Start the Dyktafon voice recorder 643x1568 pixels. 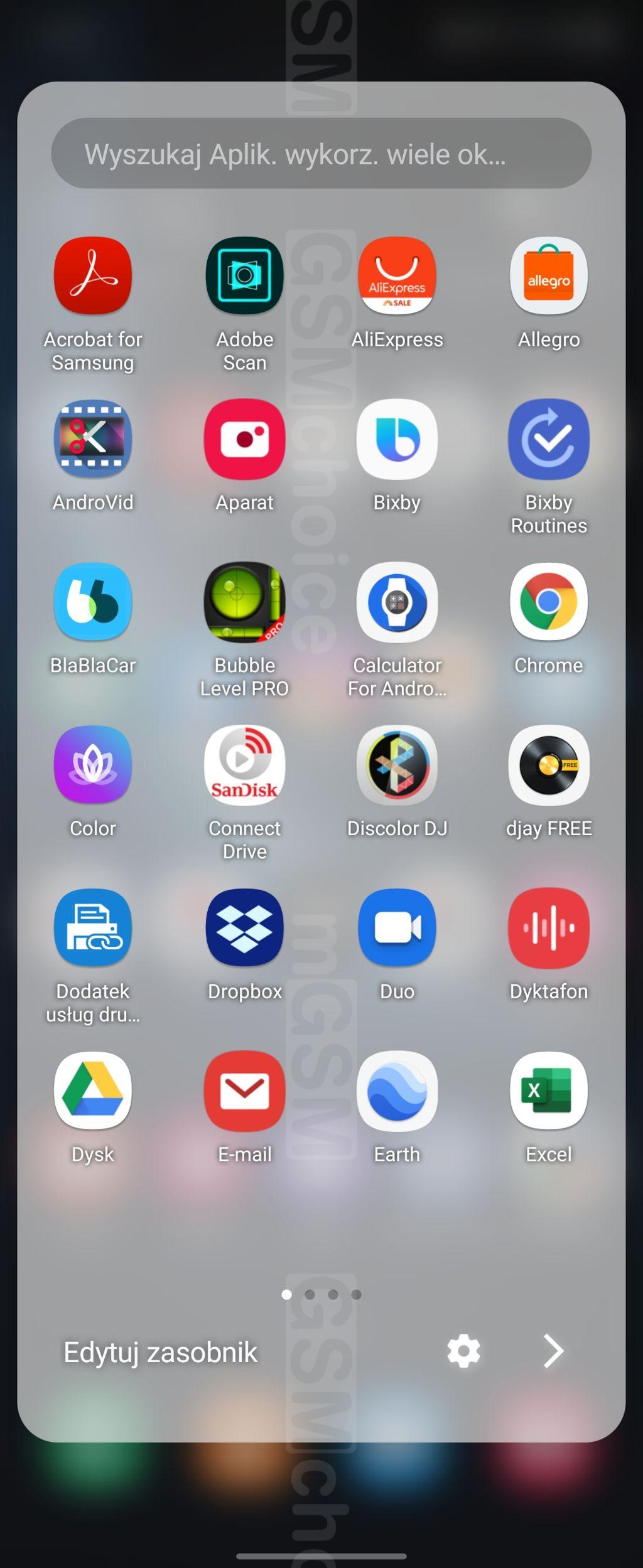(549, 928)
